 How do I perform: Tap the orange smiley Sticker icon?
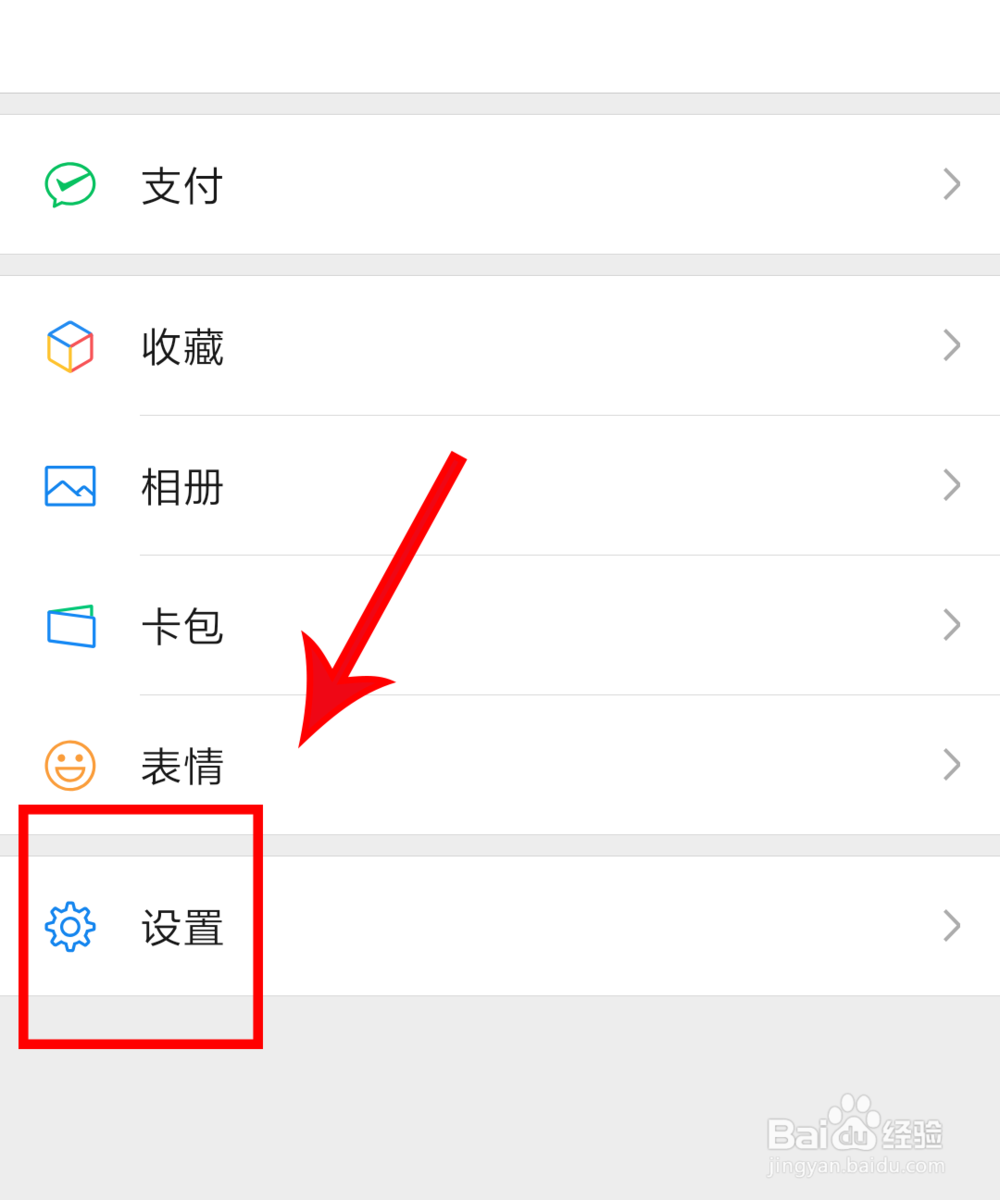(x=68, y=765)
